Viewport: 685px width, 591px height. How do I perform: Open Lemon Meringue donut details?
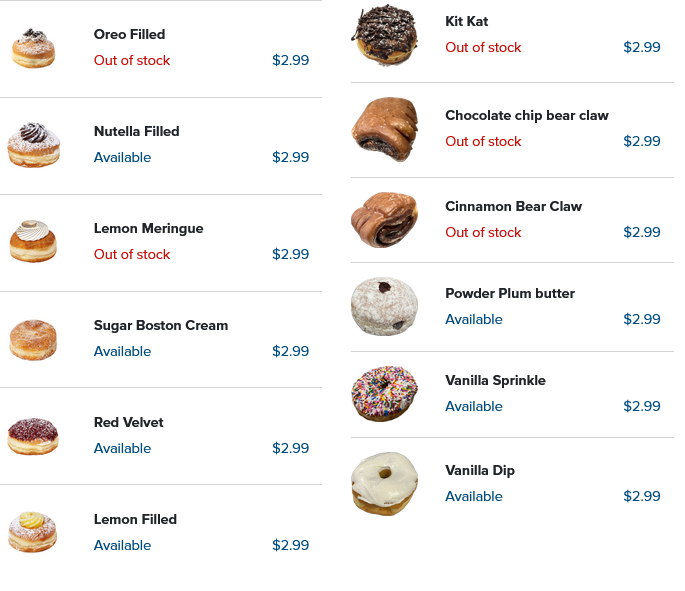pos(148,229)
